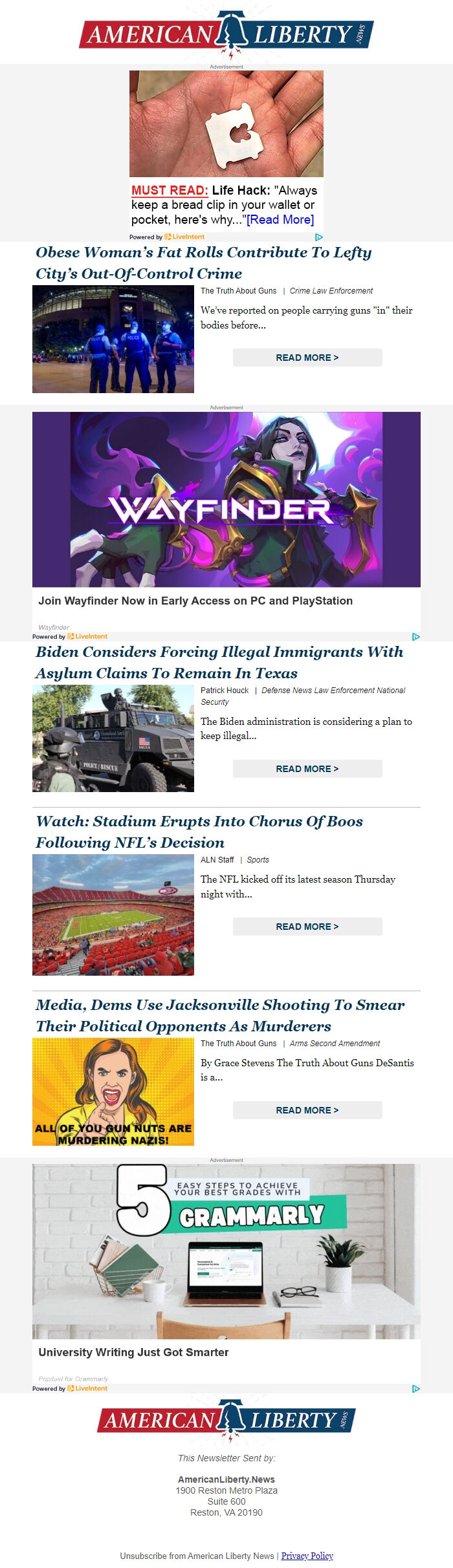The height and width of the screenshot is (1568, 453).
Task: Unsubscribe from American Liberty News
Action: coord(197,1556)
